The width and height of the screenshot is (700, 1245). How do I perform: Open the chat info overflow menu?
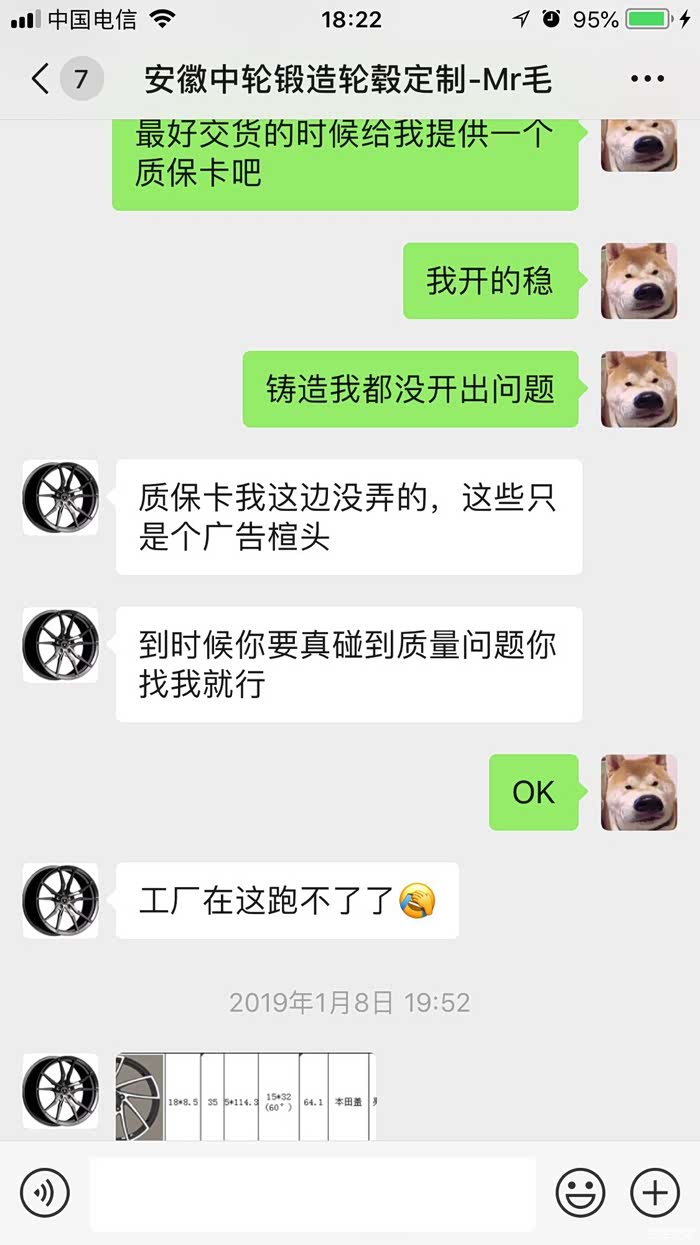click(647, 79)
